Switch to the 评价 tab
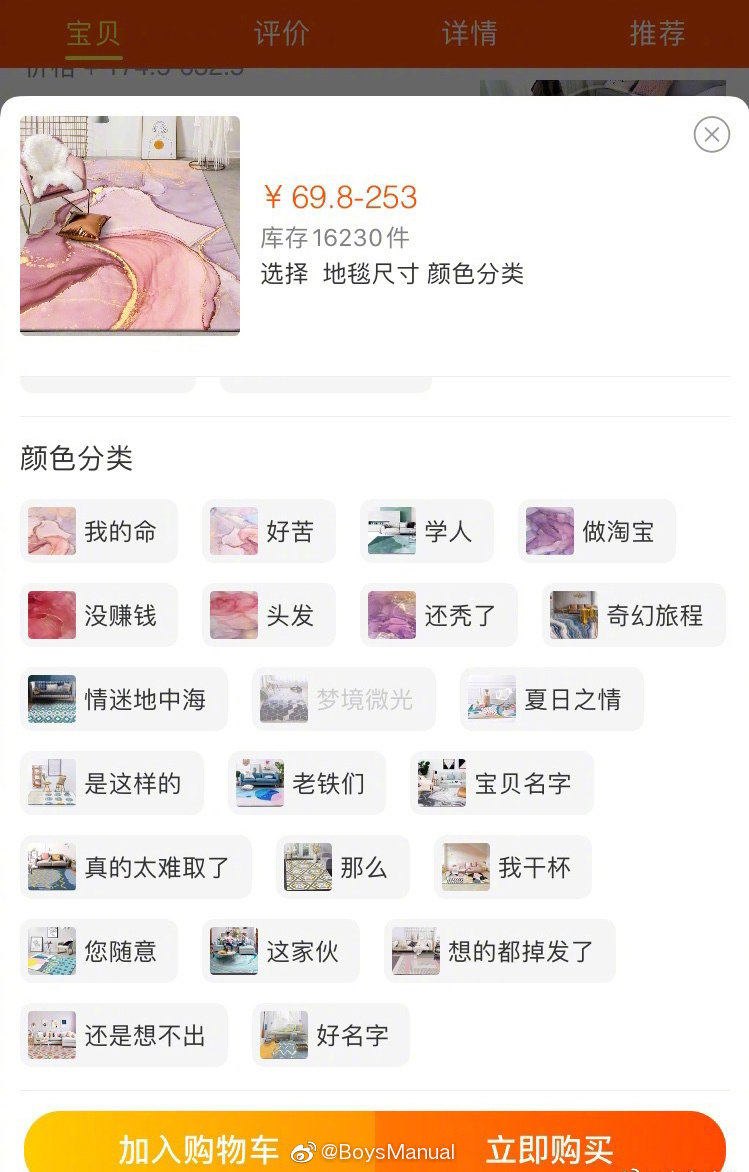Screen dimensions: 749x1172 280,34
